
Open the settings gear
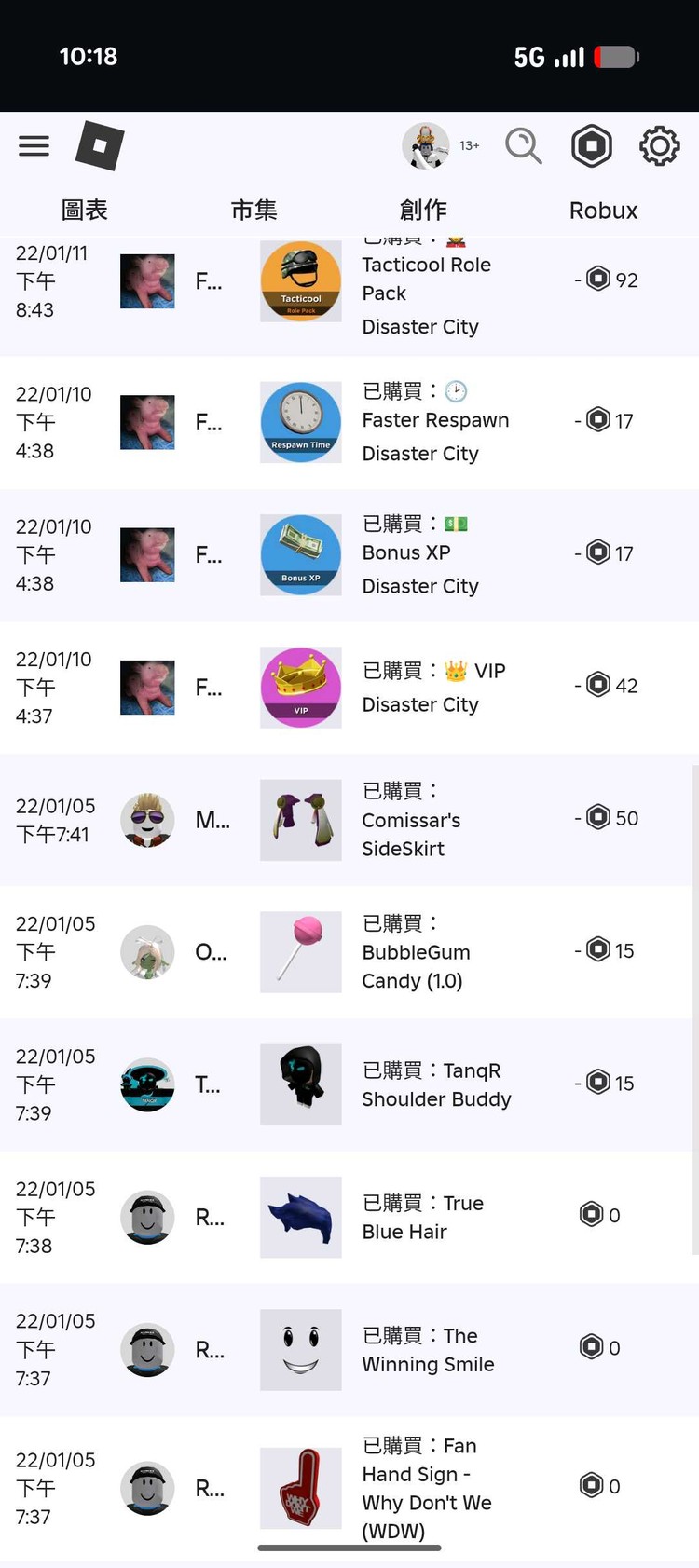[659, 146]
